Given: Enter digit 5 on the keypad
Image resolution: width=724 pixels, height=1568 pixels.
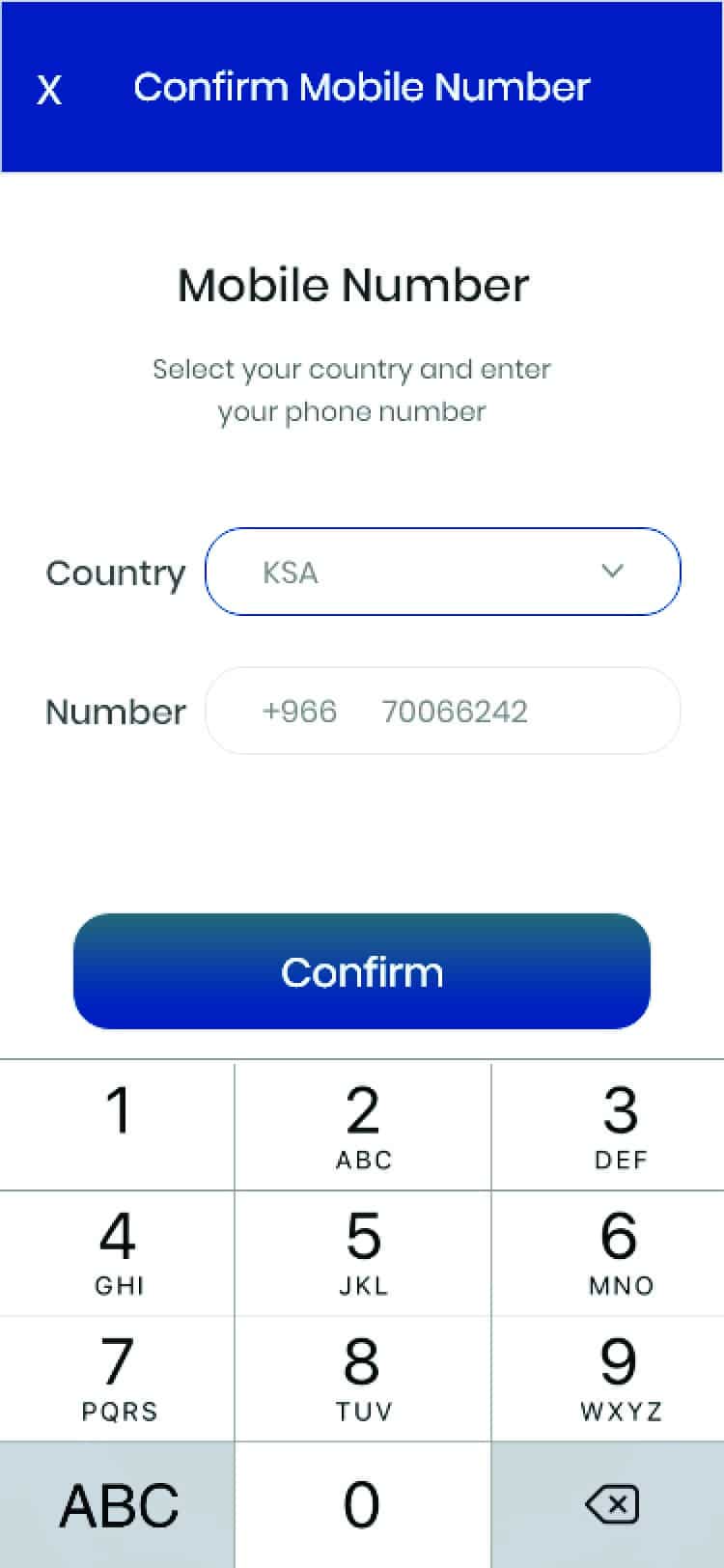Looking at the screenshot, I should click(x=363, y=1251).
